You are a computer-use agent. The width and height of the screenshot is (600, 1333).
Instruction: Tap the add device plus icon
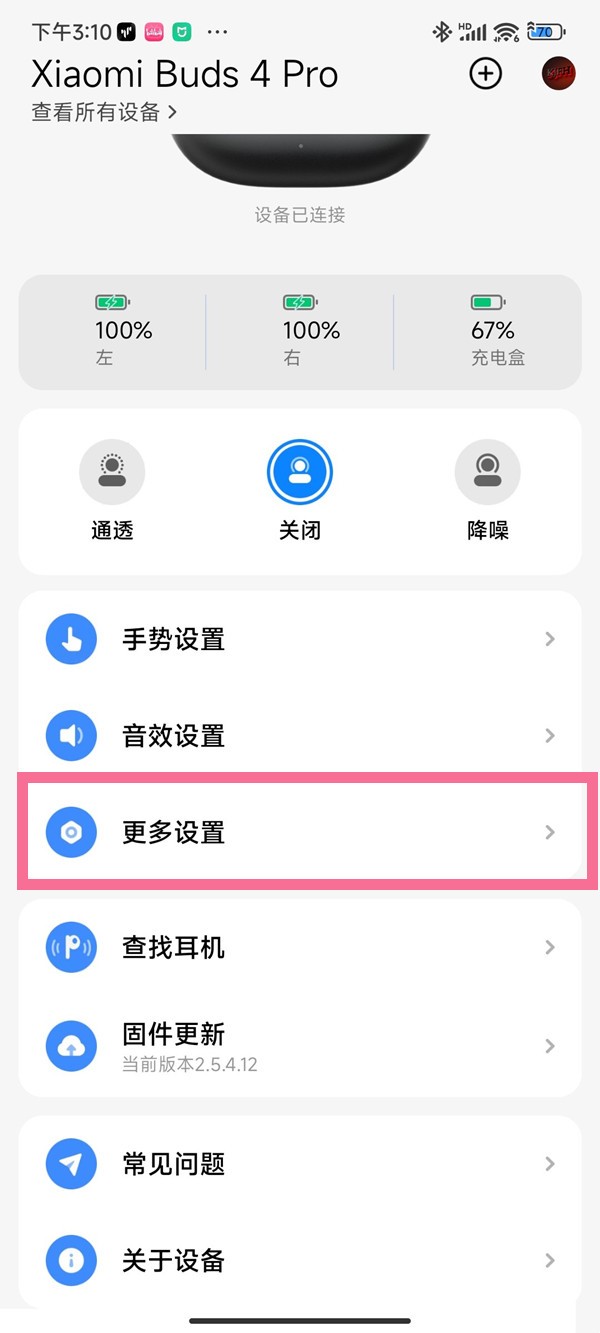click(x=486, y=73)
